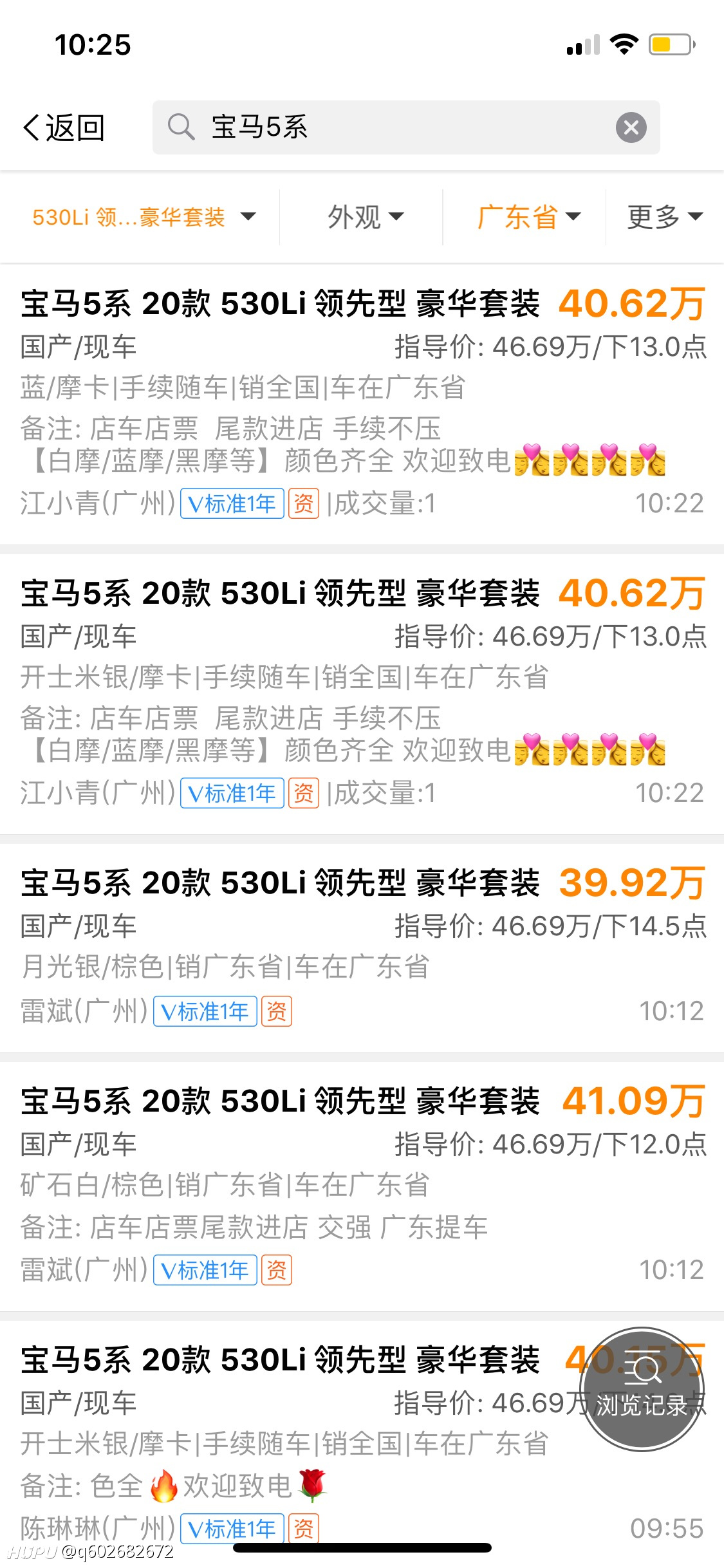
Task: View the 39.92万 月光银/棕色 listing
Action: click(x=362, y=947)
